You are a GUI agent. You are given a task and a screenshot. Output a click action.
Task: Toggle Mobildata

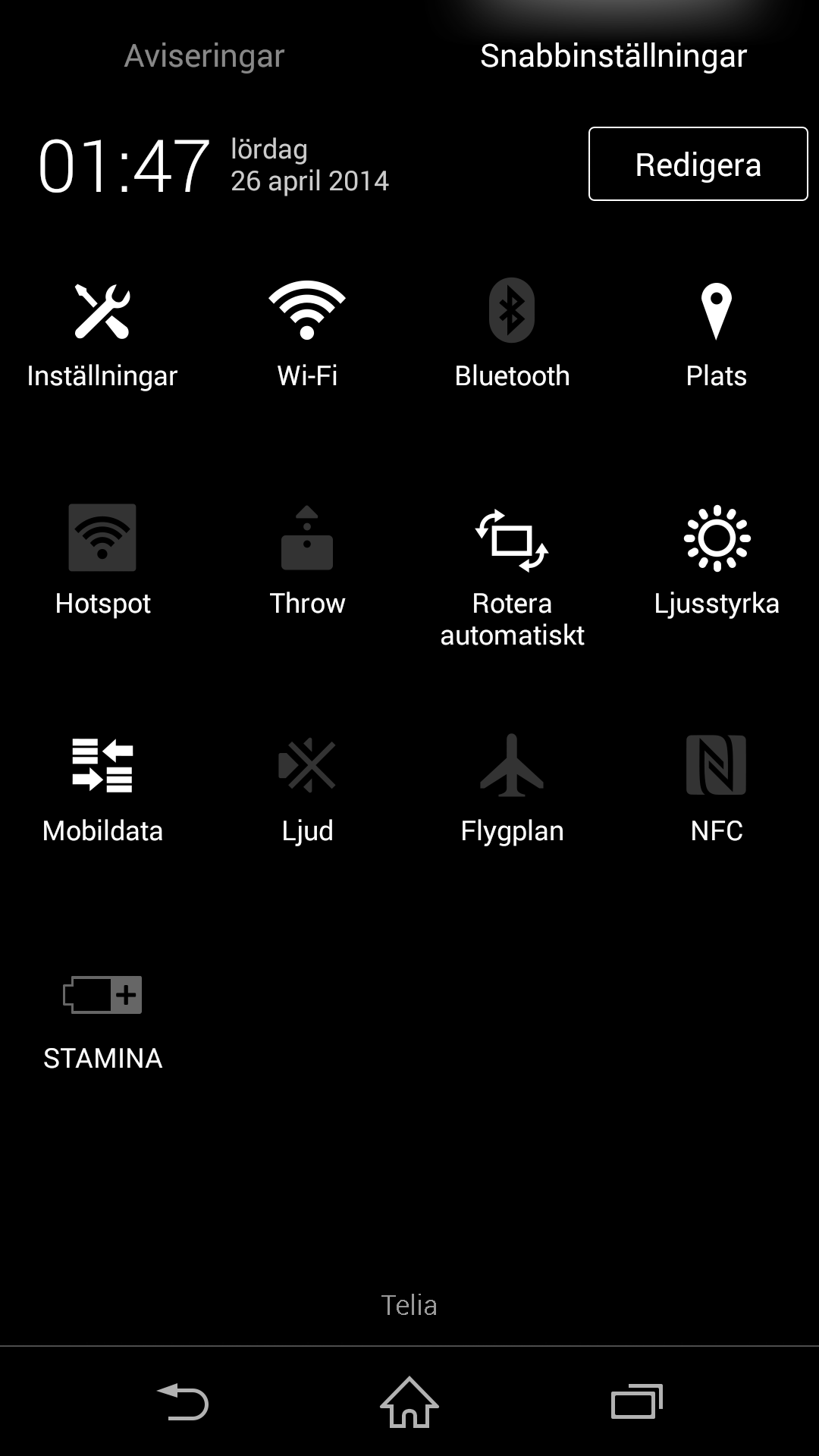[102, 789]
